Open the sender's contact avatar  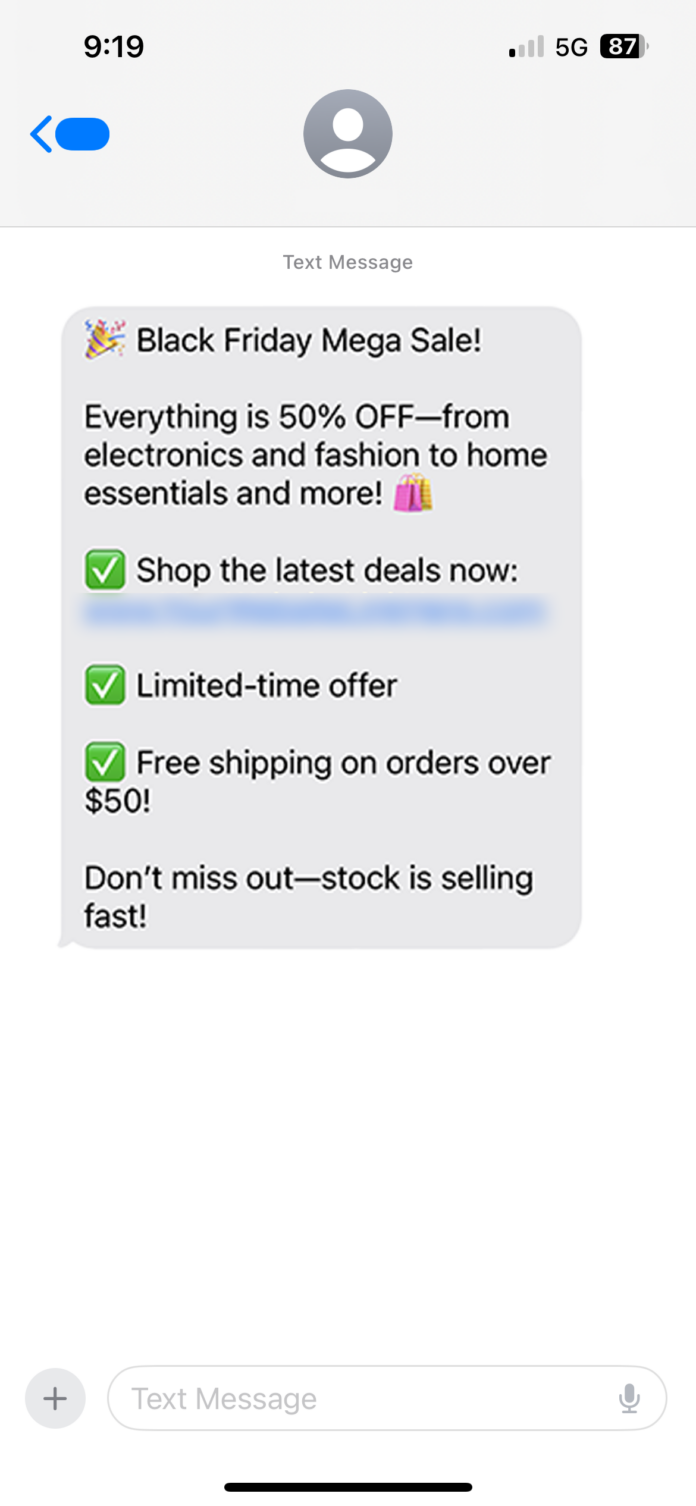click(x=347, y=134)
